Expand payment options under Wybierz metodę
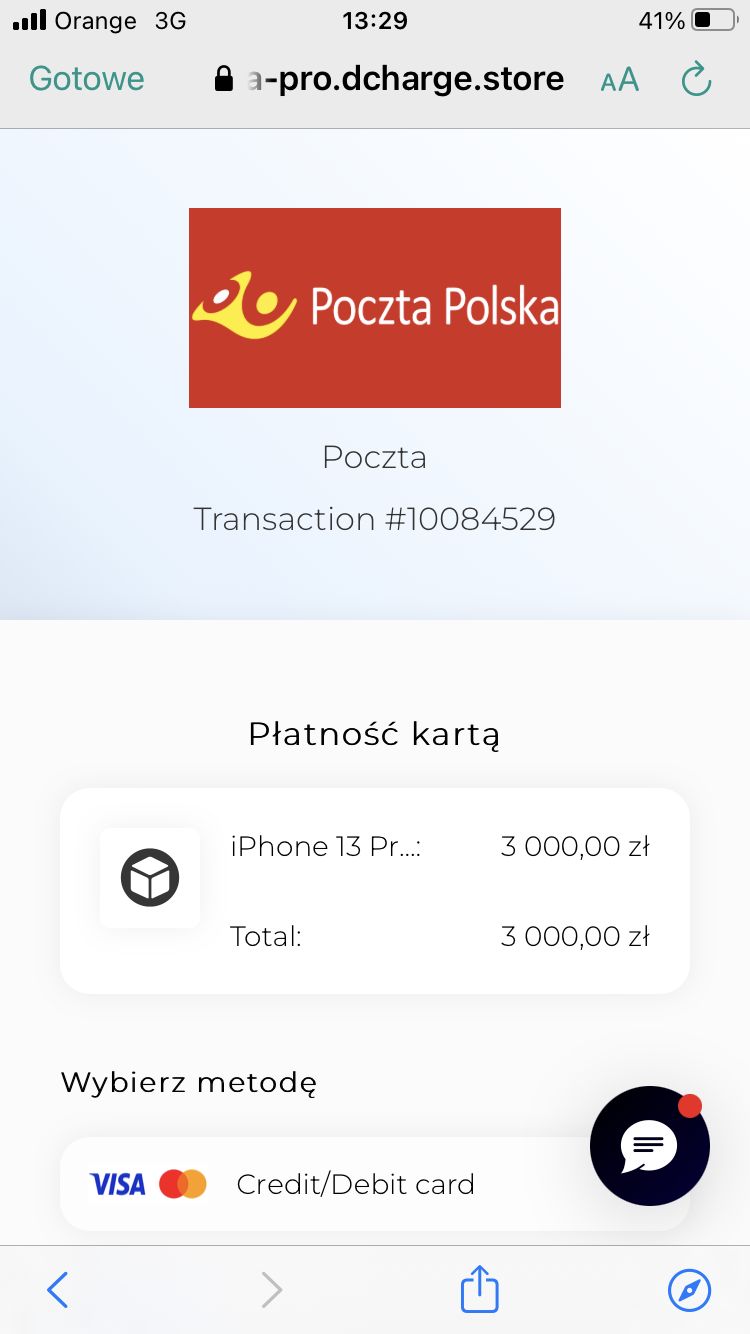Viewport: 750px width, 1334px height. tap(188, 1082)
